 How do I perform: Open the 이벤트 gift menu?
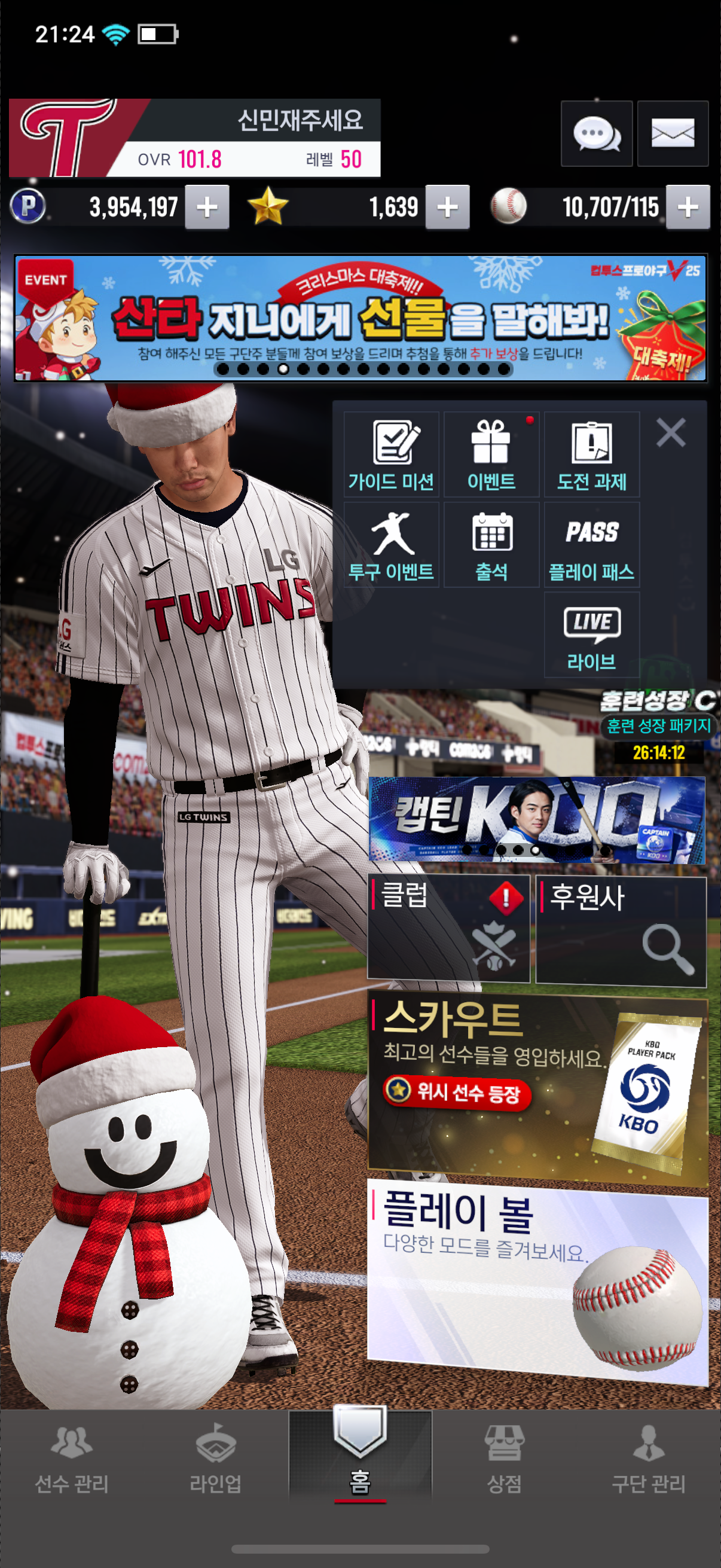point(491,454)
